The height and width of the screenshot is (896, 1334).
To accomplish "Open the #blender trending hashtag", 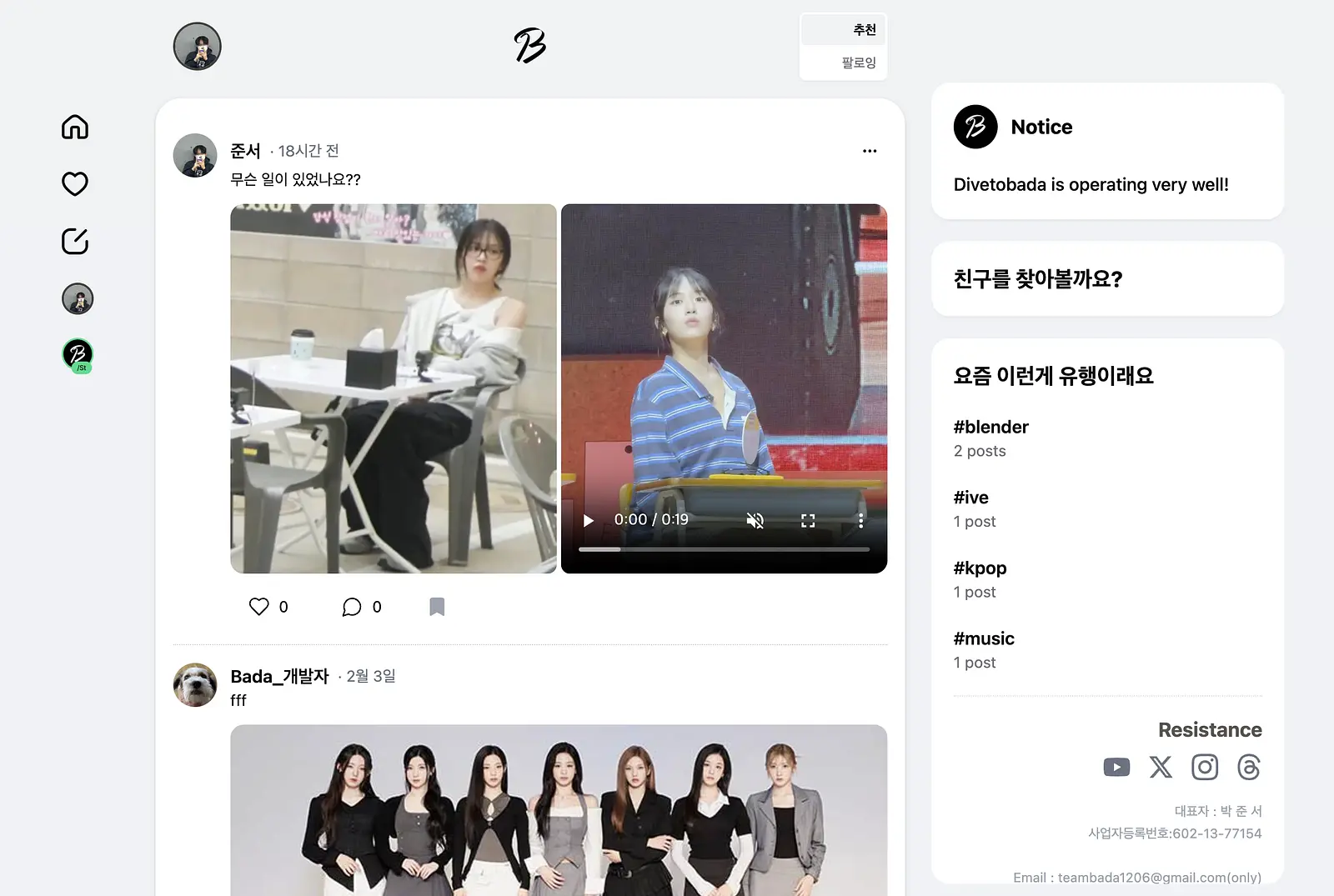I will coord(991,427).
